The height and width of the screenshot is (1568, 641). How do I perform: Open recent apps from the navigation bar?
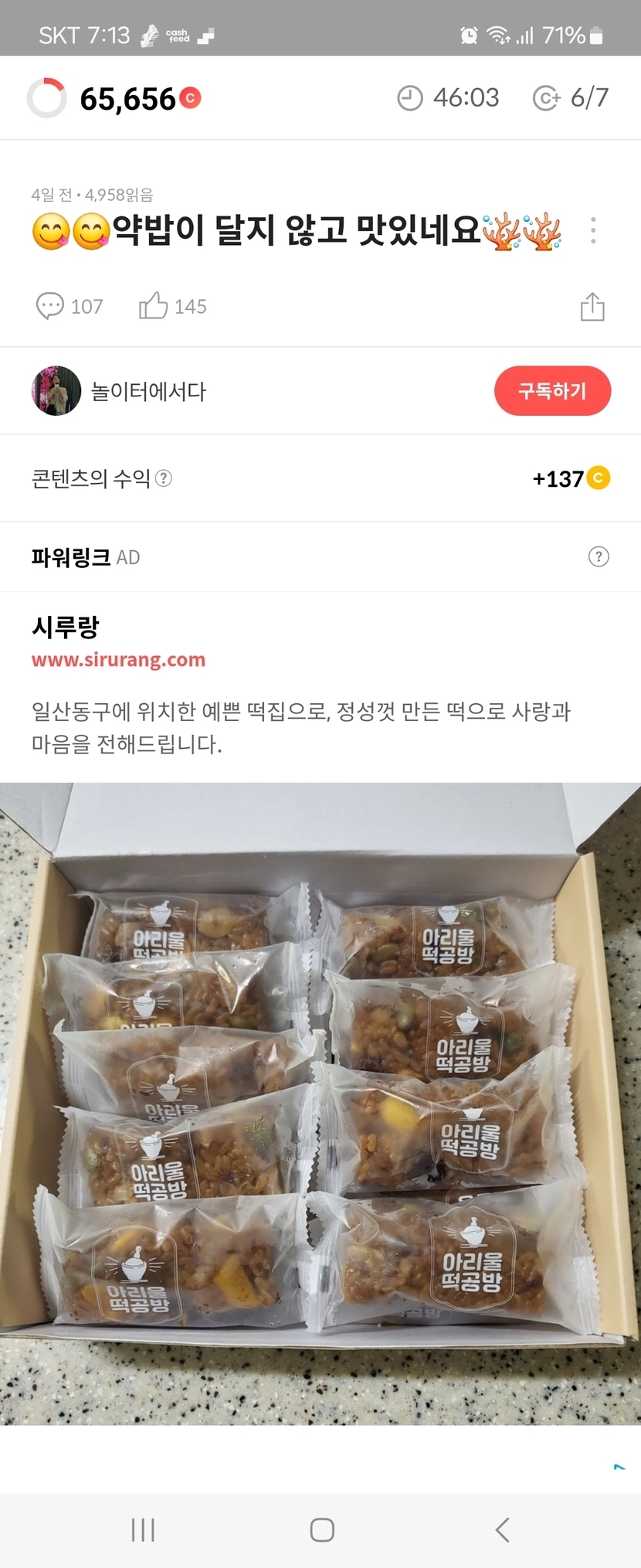[x=143, y=1529]
